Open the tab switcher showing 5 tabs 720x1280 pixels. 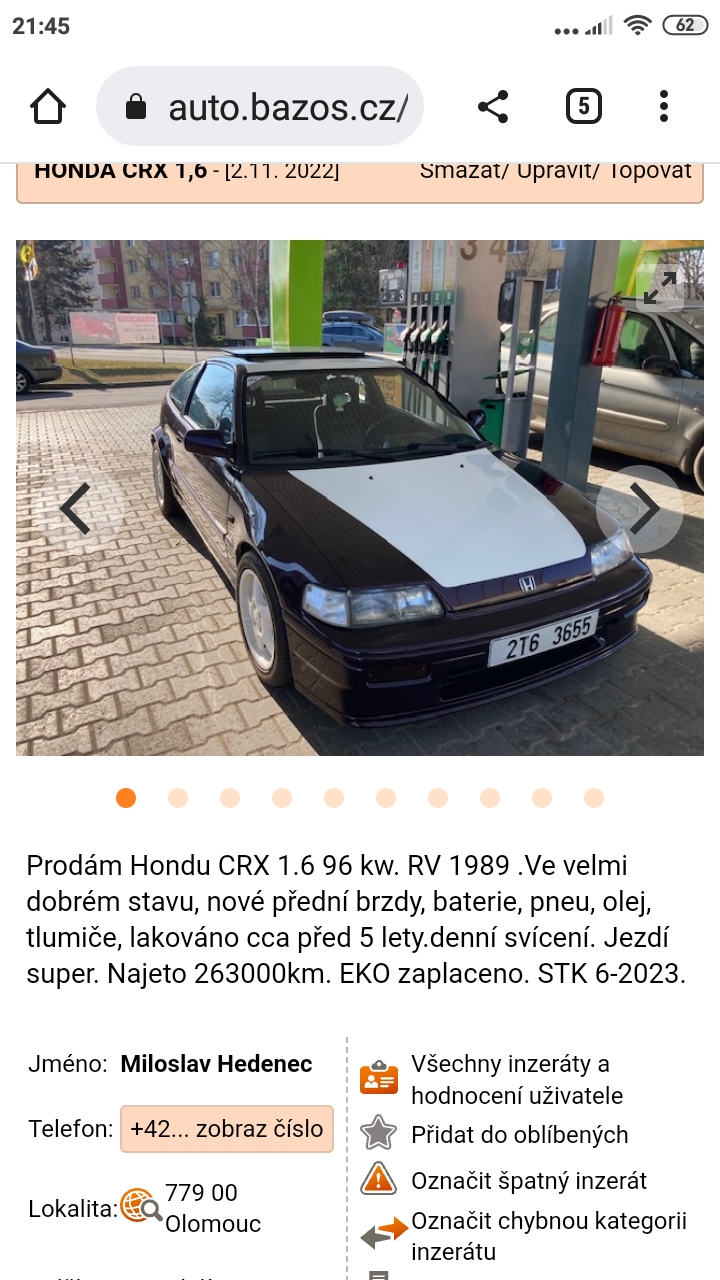tap(583, 107)
